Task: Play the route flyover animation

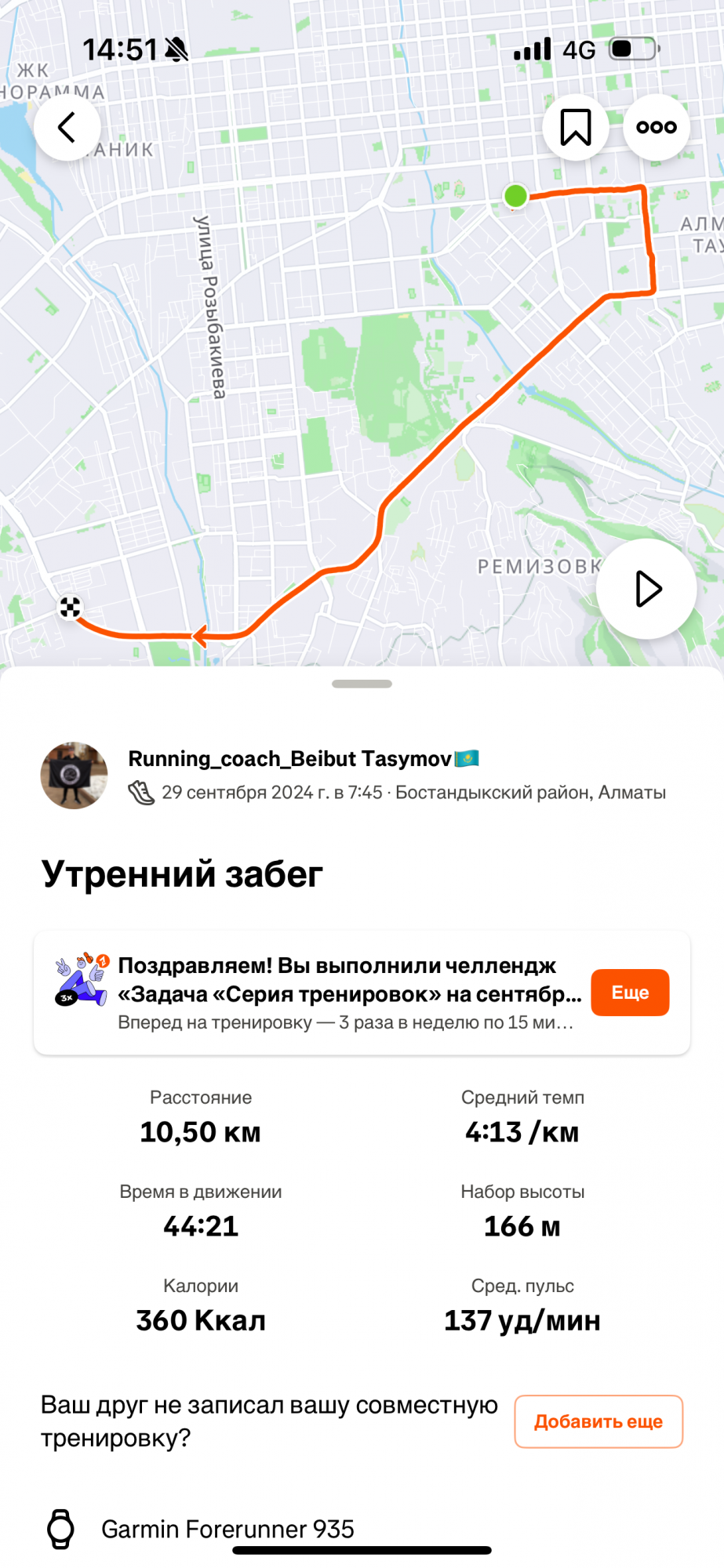Action: pos(646,589)
